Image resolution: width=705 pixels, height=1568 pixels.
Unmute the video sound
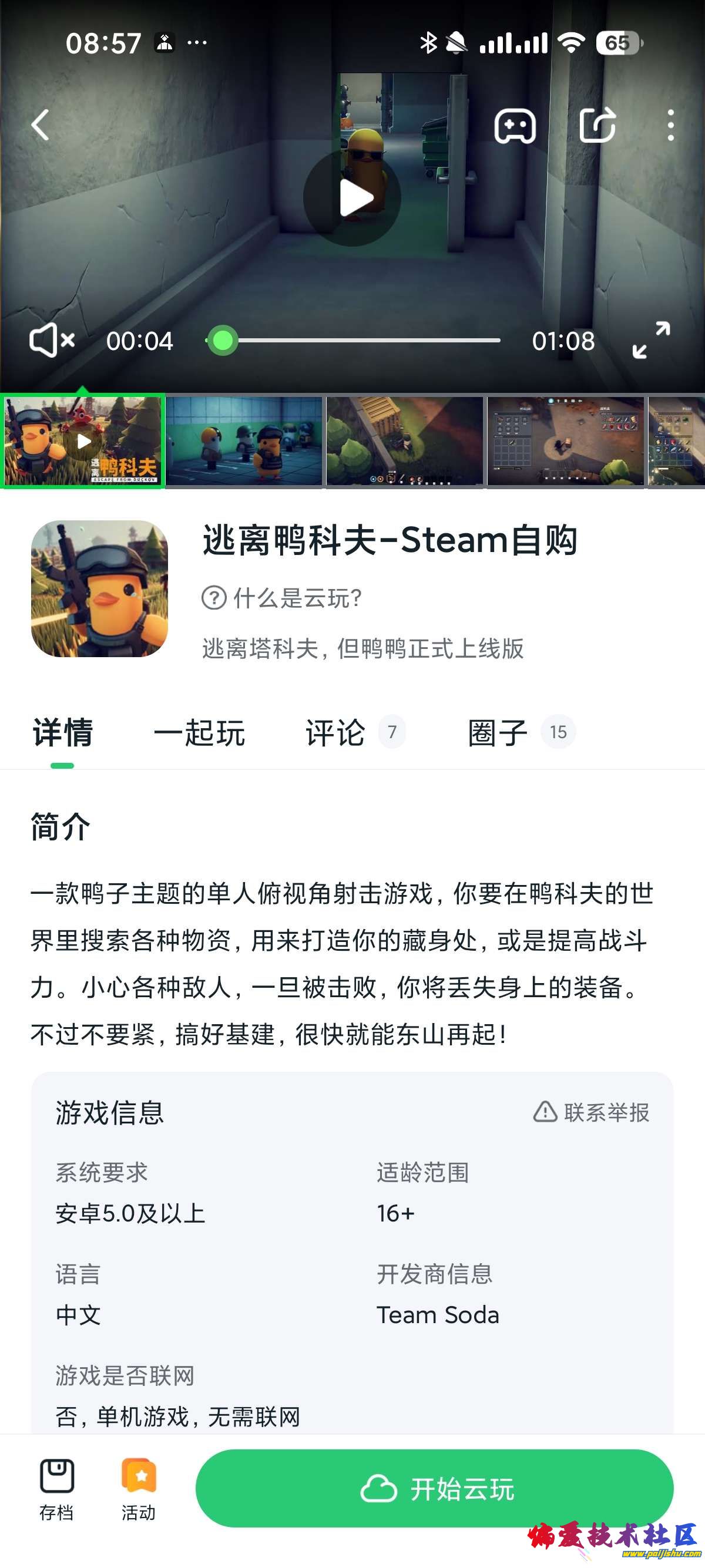[52, 340]
